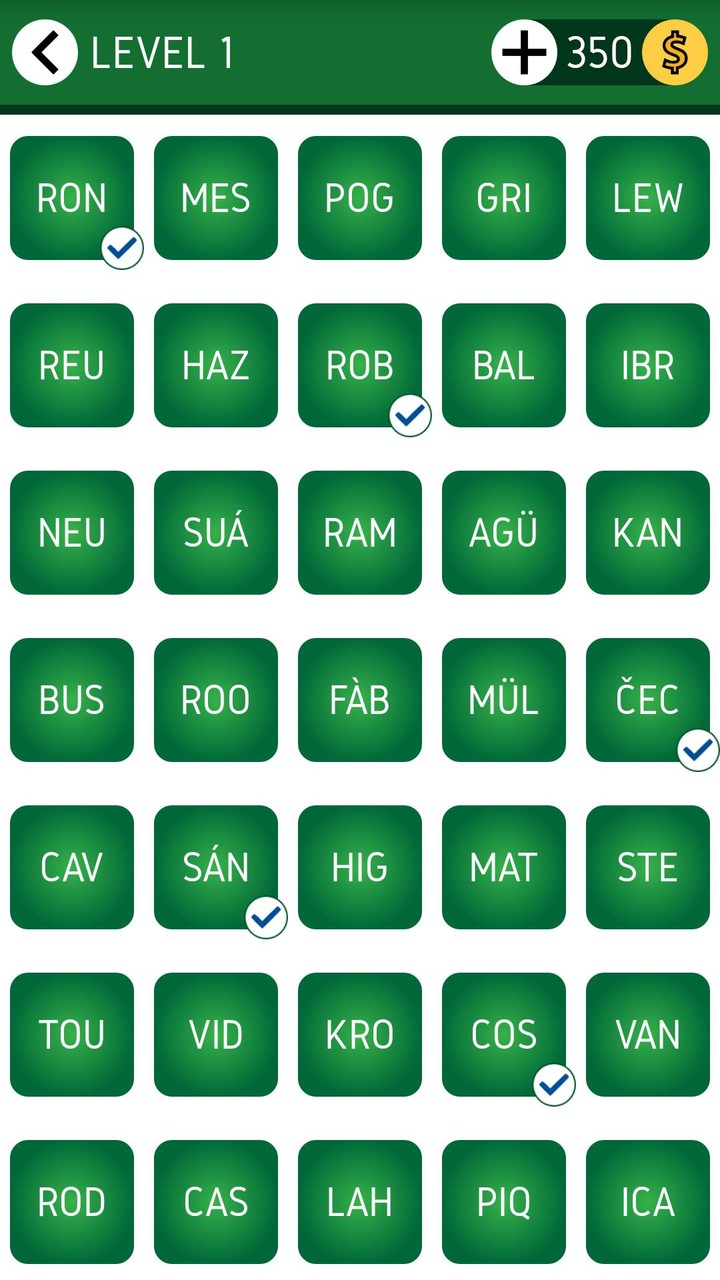Viewport: 720px width, 1280px height.
Task: Tap the LEW tile
Action: click(648, 198)
